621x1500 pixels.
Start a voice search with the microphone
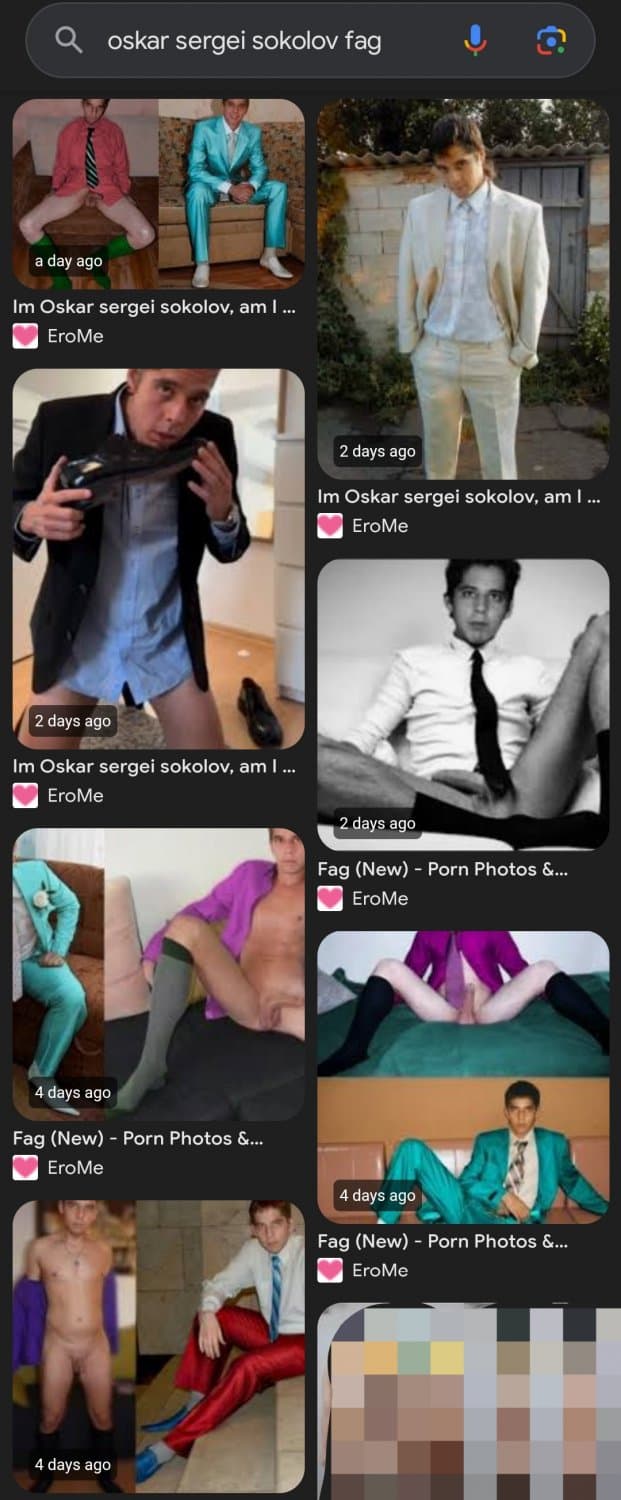(476, 41)
